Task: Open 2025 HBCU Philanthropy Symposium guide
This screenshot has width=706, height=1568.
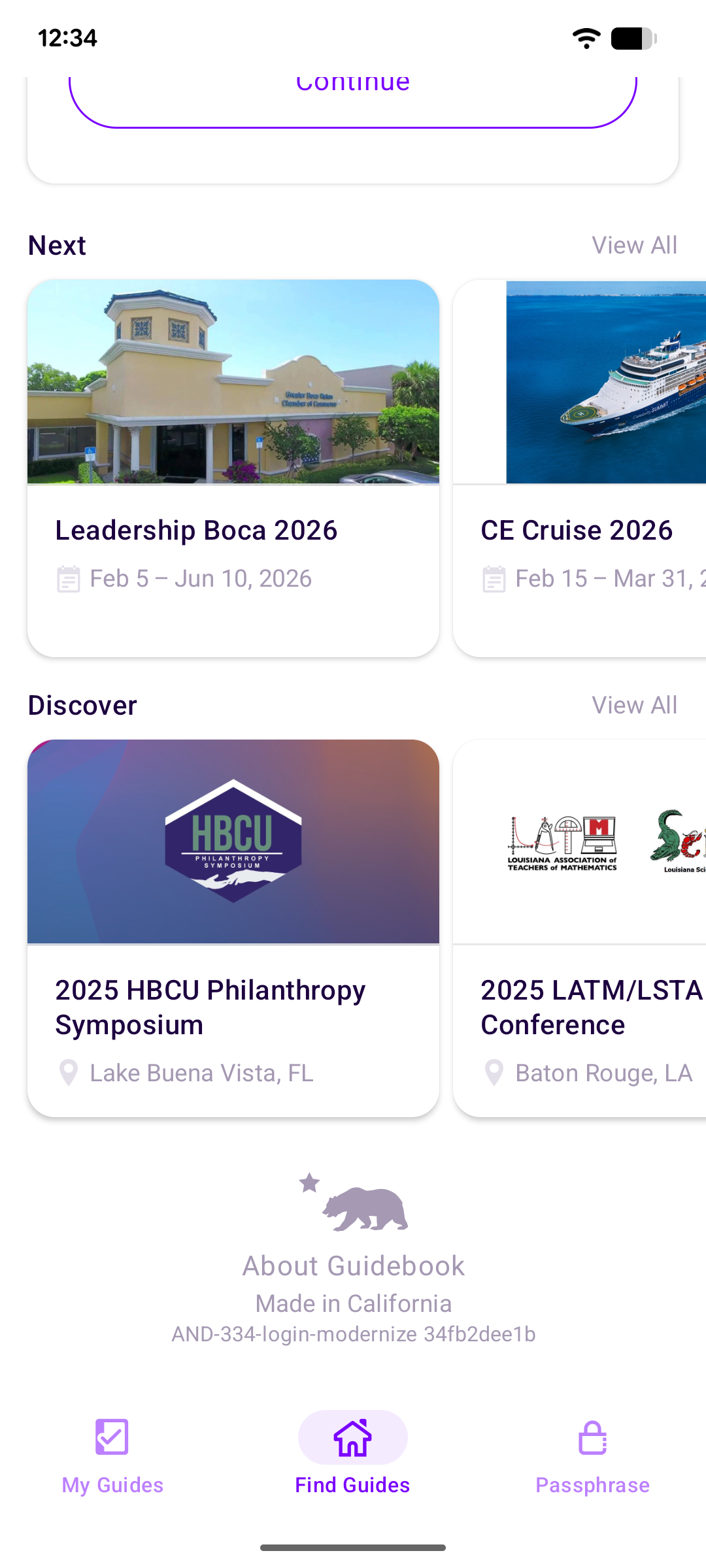Action: (233, 928)
